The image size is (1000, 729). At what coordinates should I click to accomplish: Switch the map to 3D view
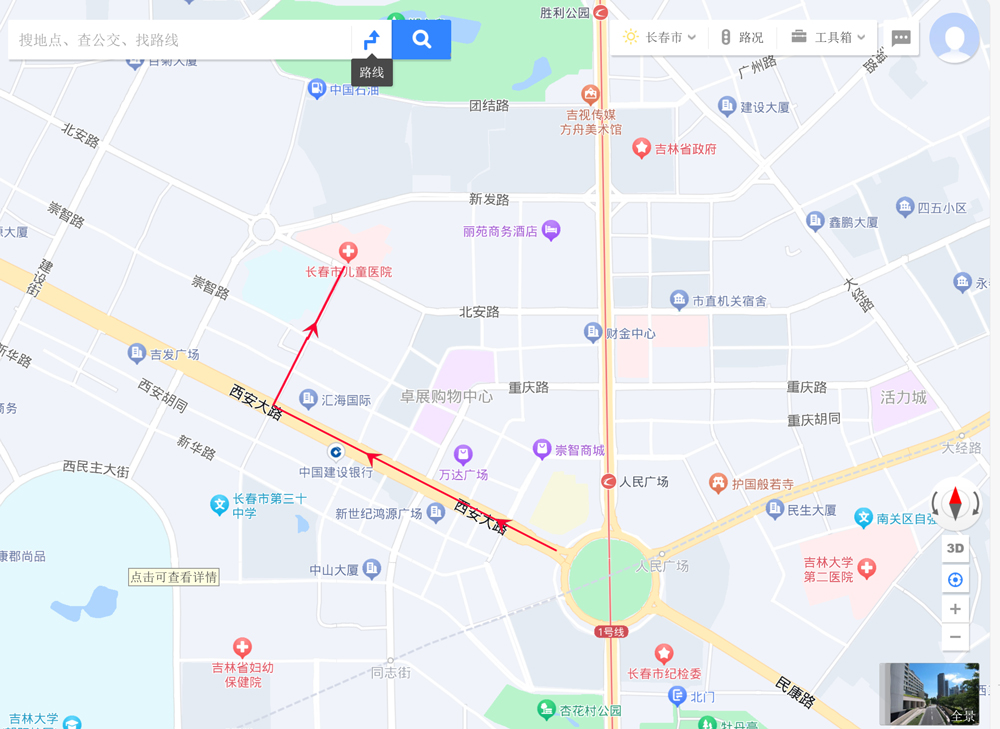coord(955,548)
